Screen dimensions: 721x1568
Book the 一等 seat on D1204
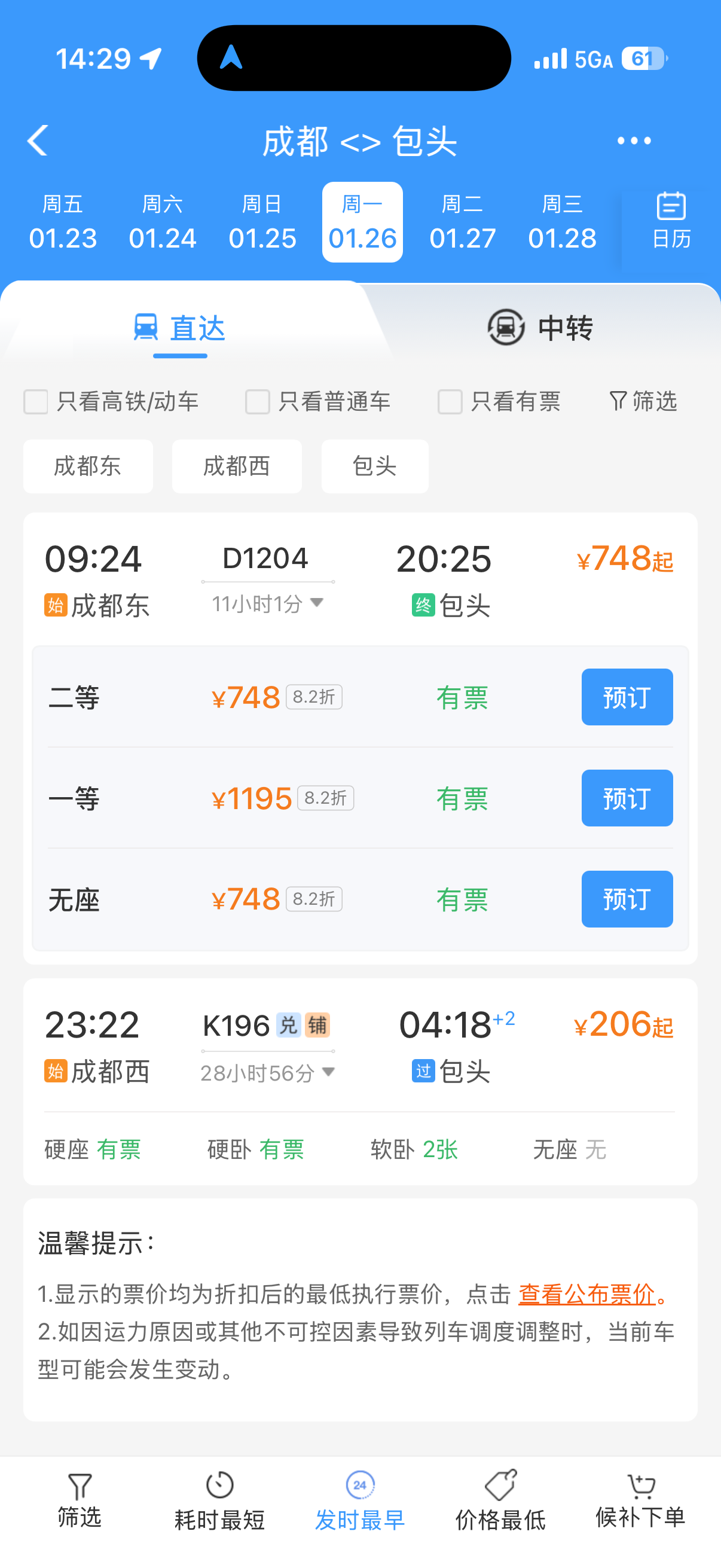pyautogui.click(x=627, y=798)
